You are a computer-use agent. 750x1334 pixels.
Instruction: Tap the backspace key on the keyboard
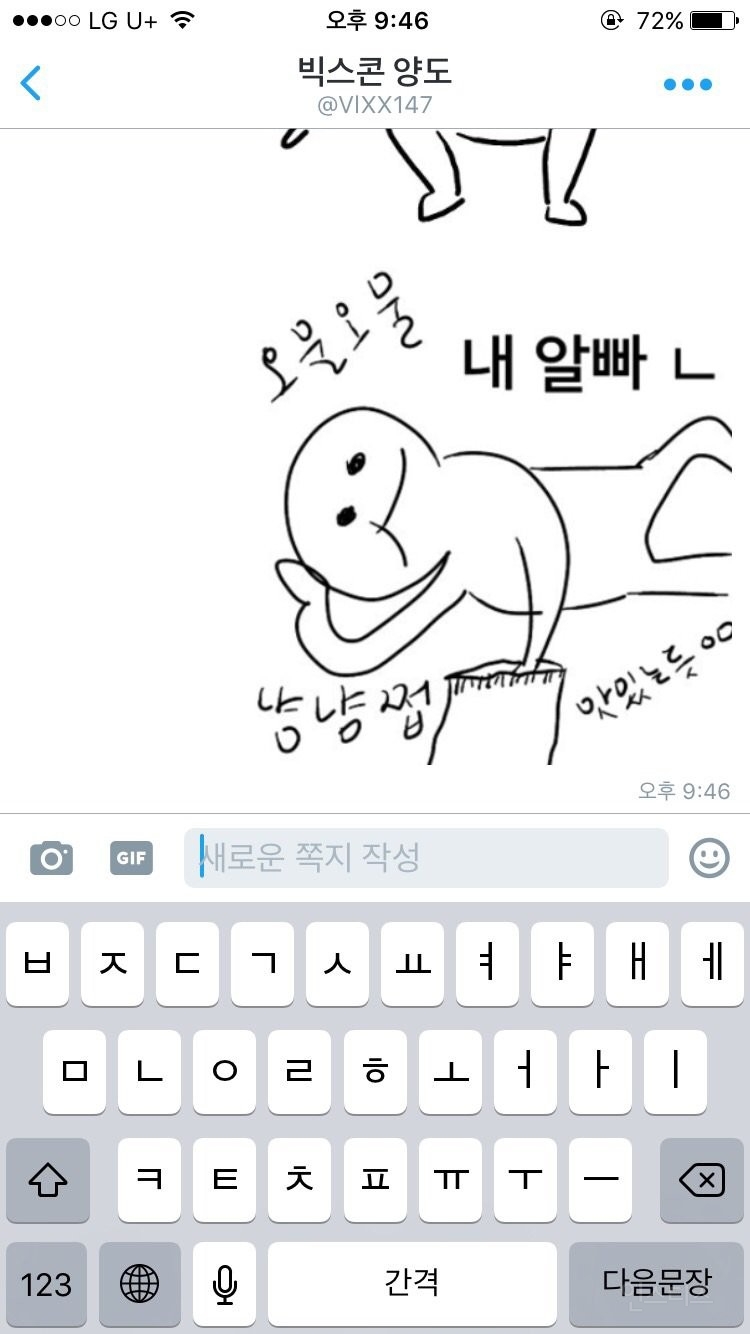[x=699, y=1181]
